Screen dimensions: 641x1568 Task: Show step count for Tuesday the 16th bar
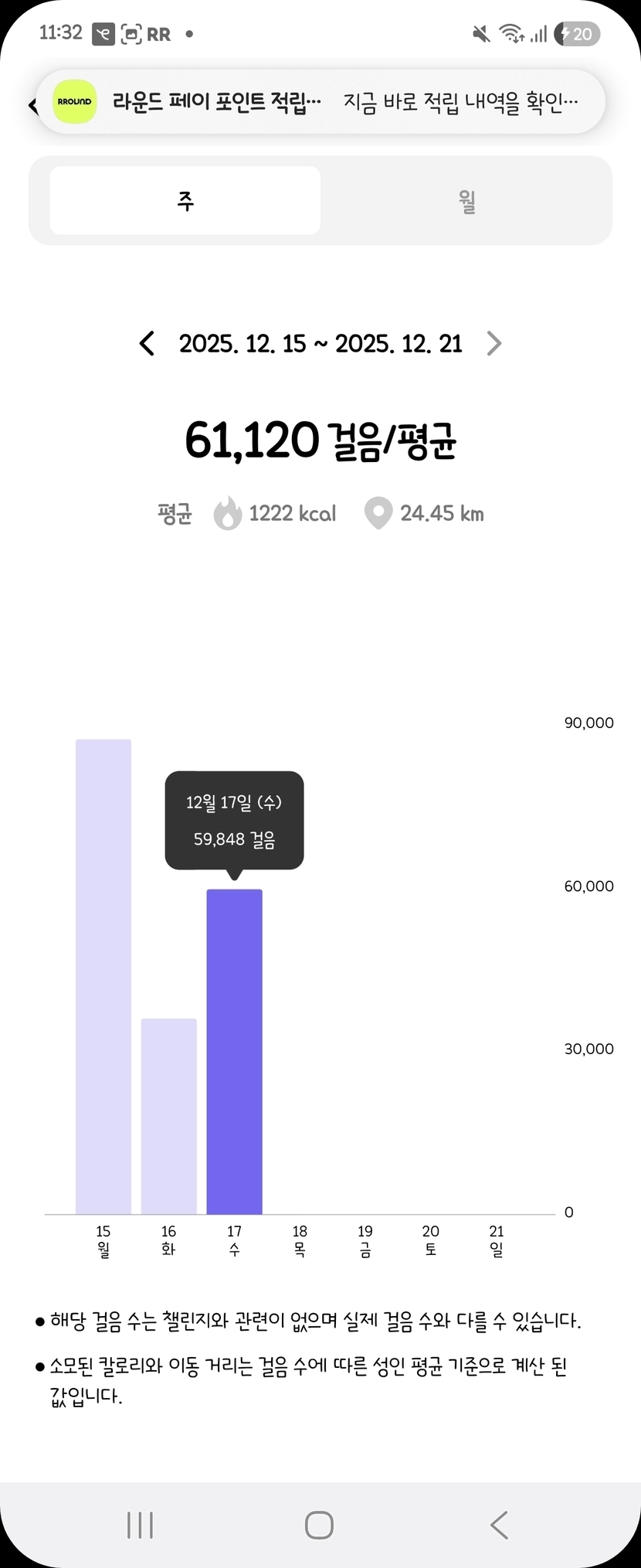(x=168, y=1116)
